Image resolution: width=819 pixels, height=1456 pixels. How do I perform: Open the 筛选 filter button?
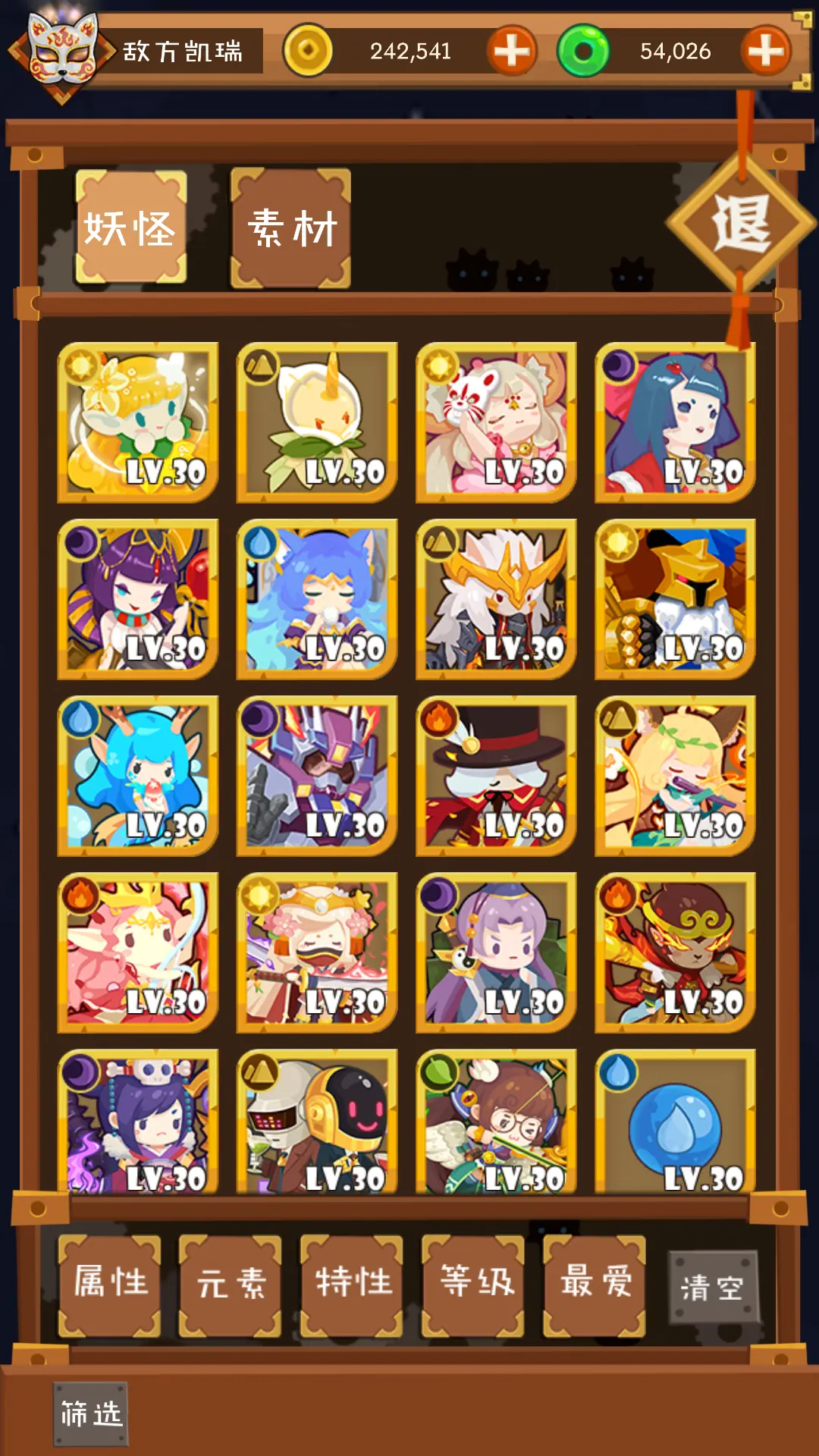point(90,1414)
